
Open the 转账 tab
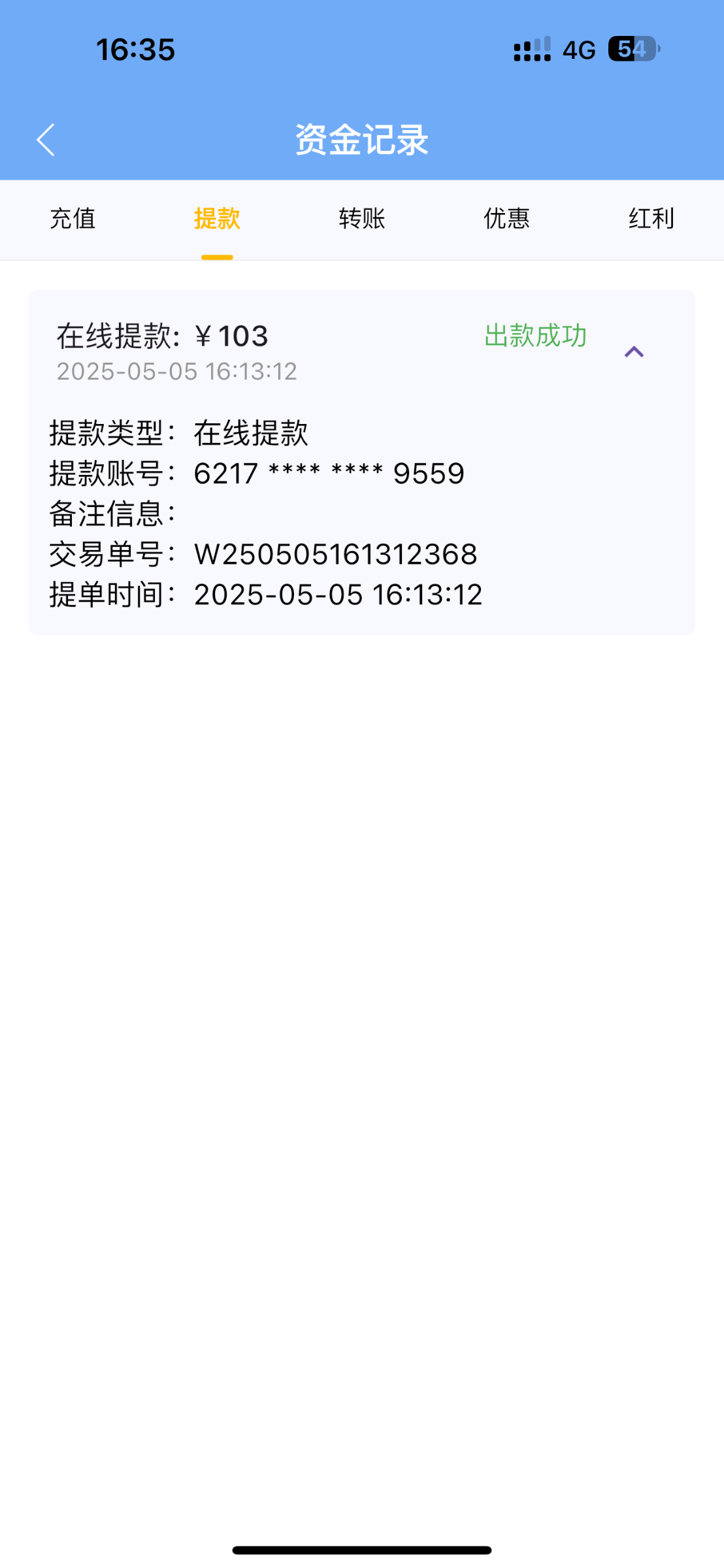pos(362,218)
